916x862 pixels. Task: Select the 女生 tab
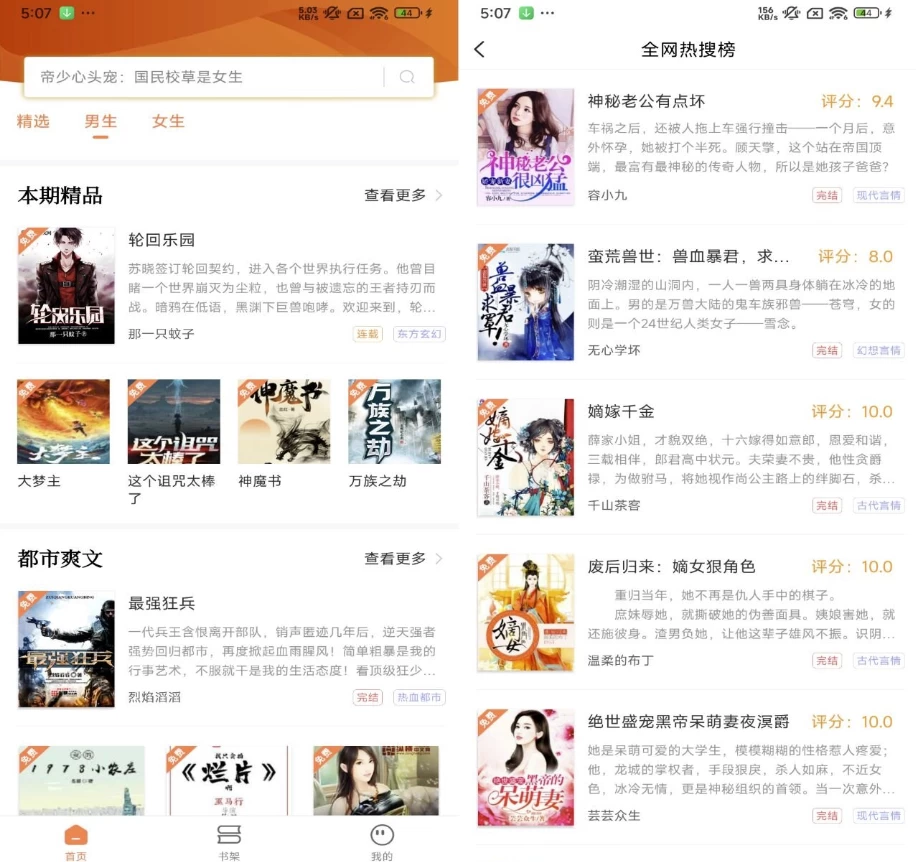[x=168, y=121]
